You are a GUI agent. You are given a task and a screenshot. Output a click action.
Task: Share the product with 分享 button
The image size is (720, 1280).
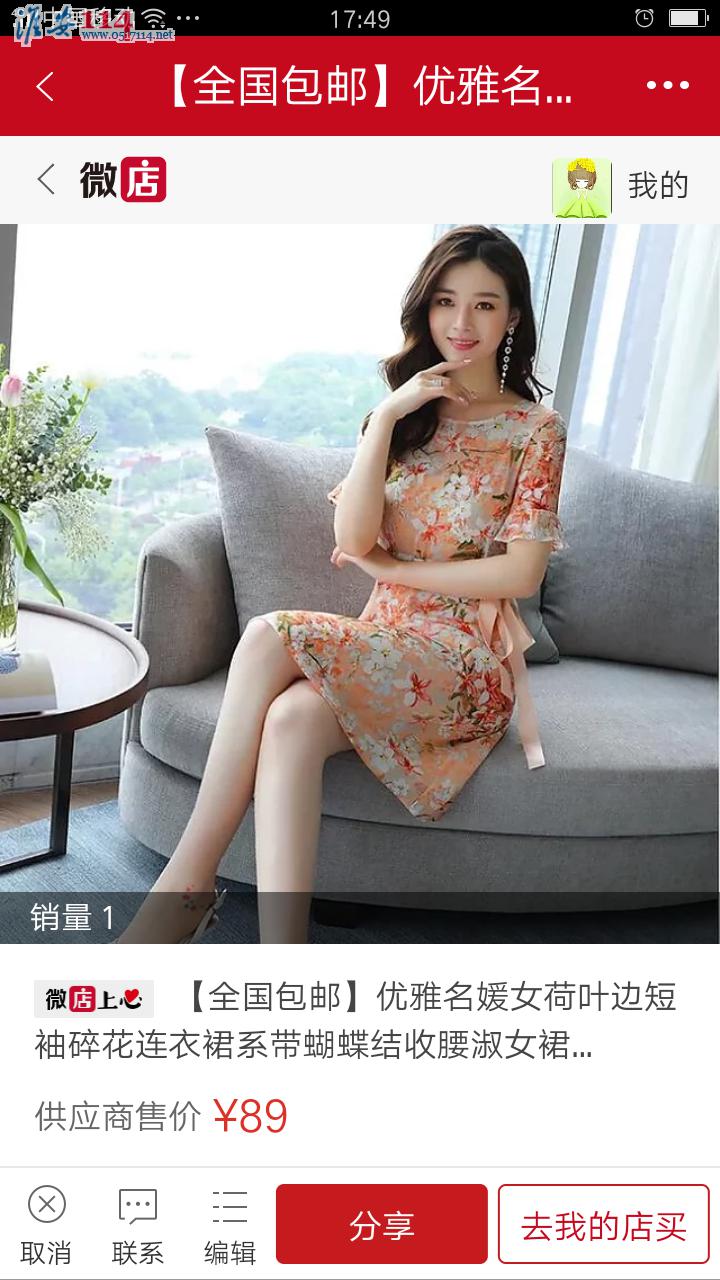pos(381,1226)
